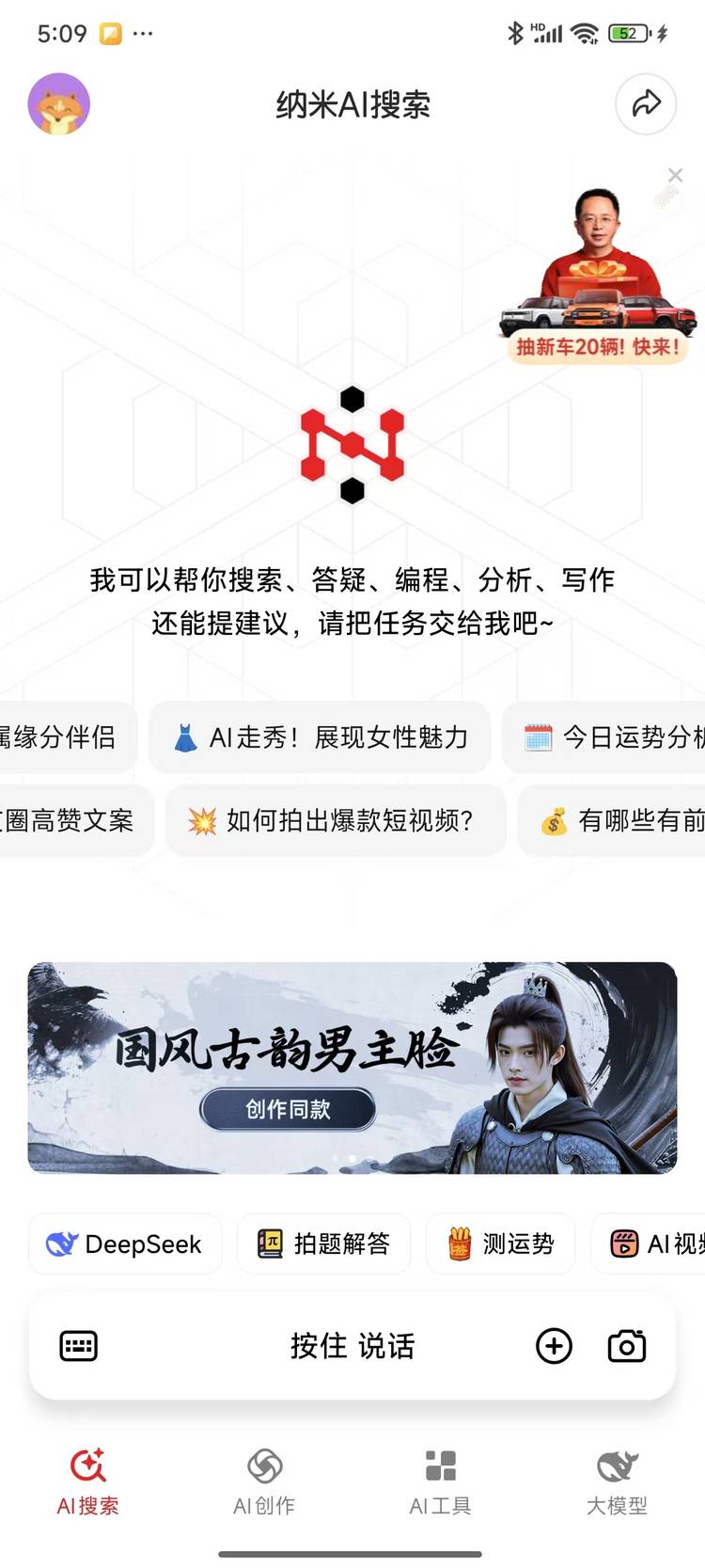
Task: Open the profile avatar
Action: [59, 103]
